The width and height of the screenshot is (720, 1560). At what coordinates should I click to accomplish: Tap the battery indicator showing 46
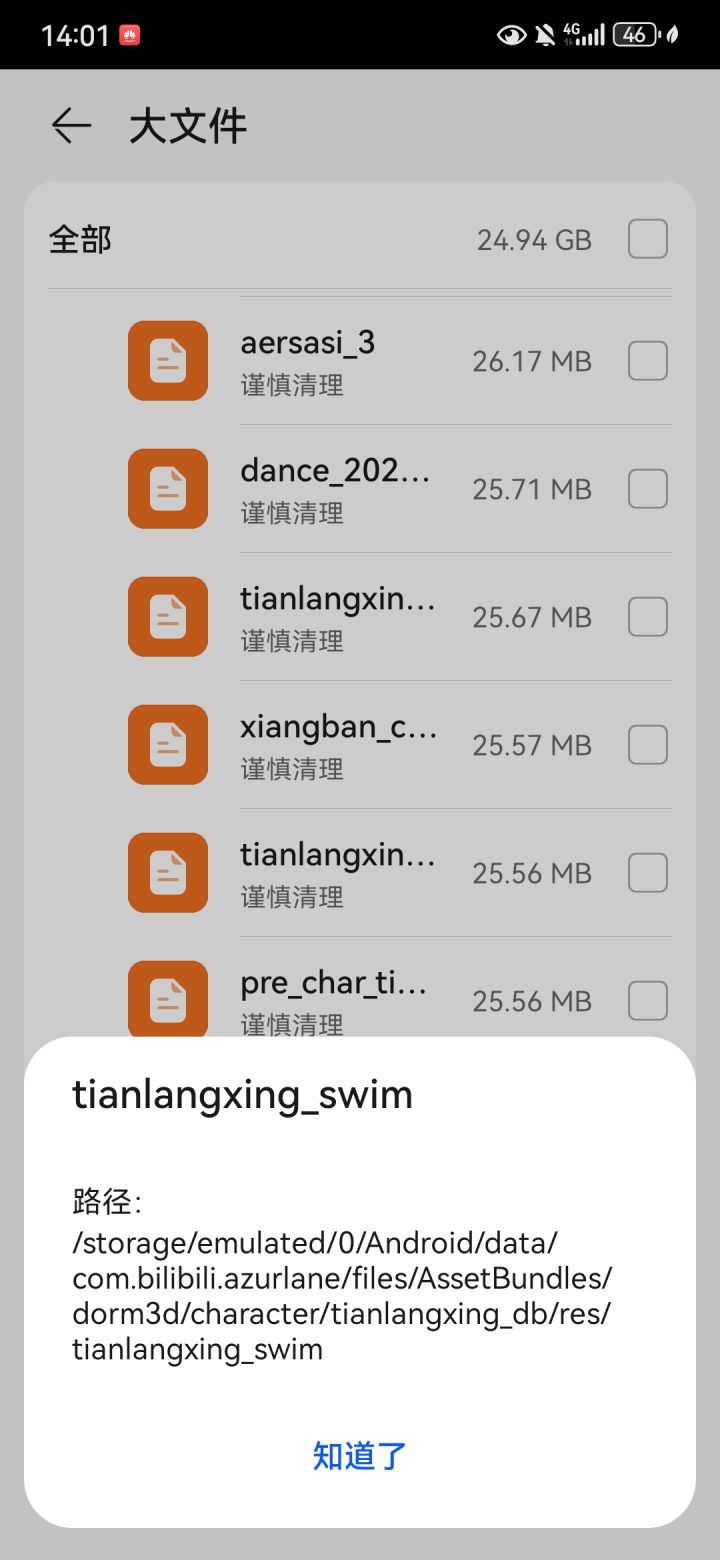point(636,34)
